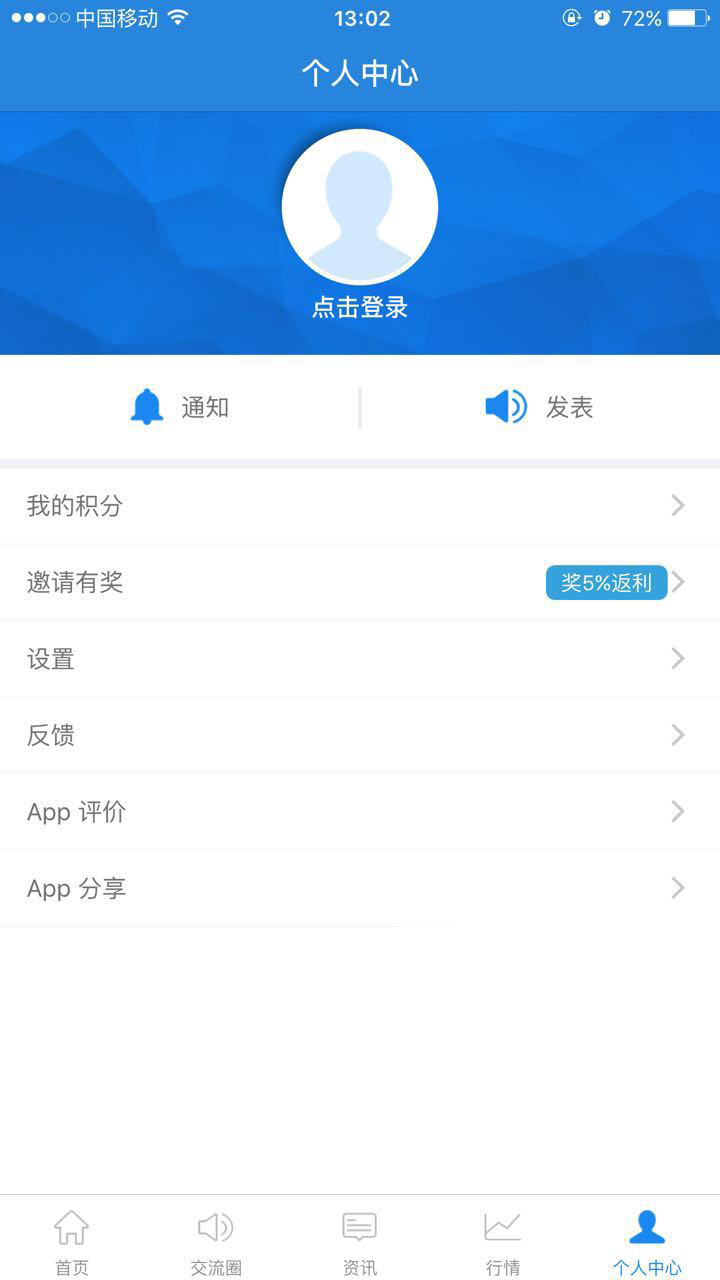720x1280 pixels.
Task: Switch to the 资讯 tab
Action: click(x=360, y=1240)
